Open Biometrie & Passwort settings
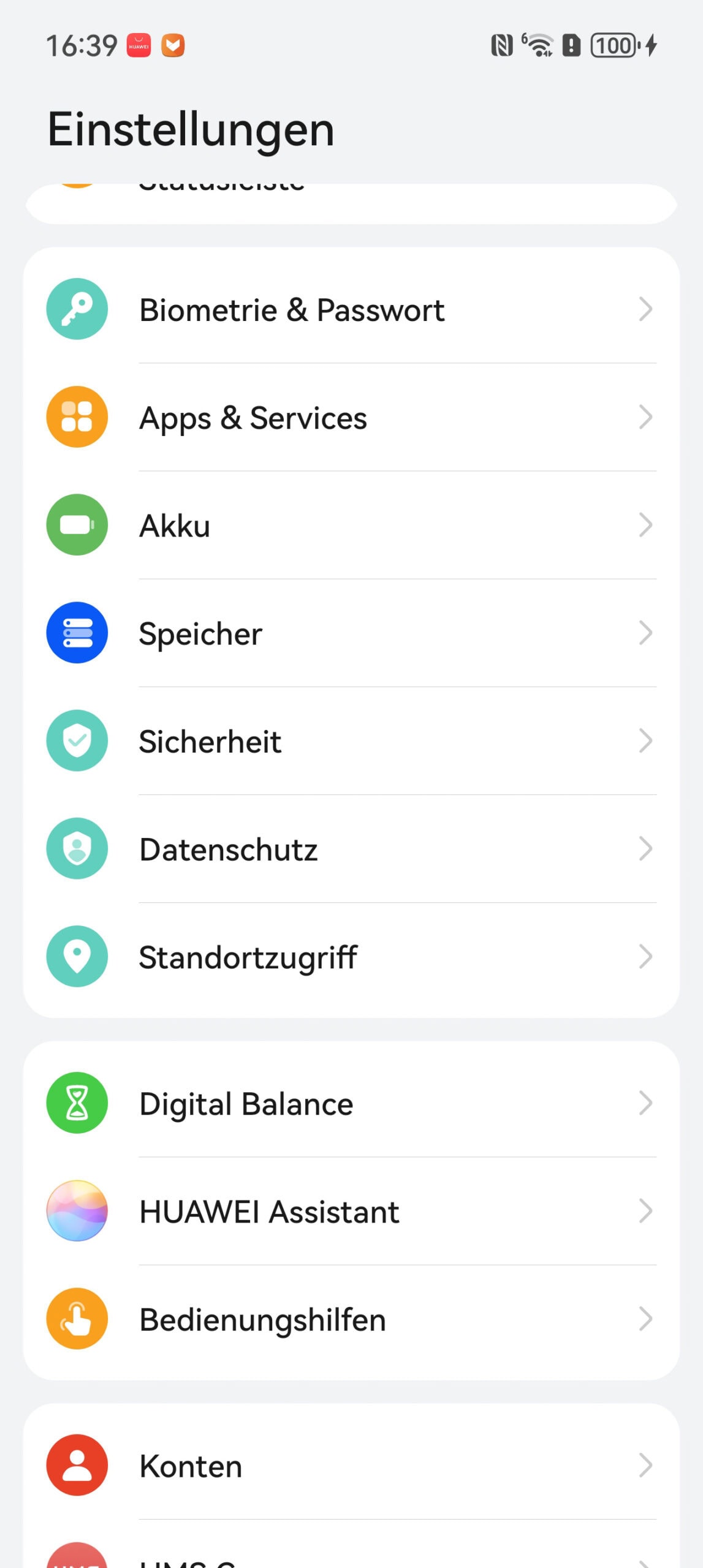This screenshot has height=1568, width=703. pos(351,309)
